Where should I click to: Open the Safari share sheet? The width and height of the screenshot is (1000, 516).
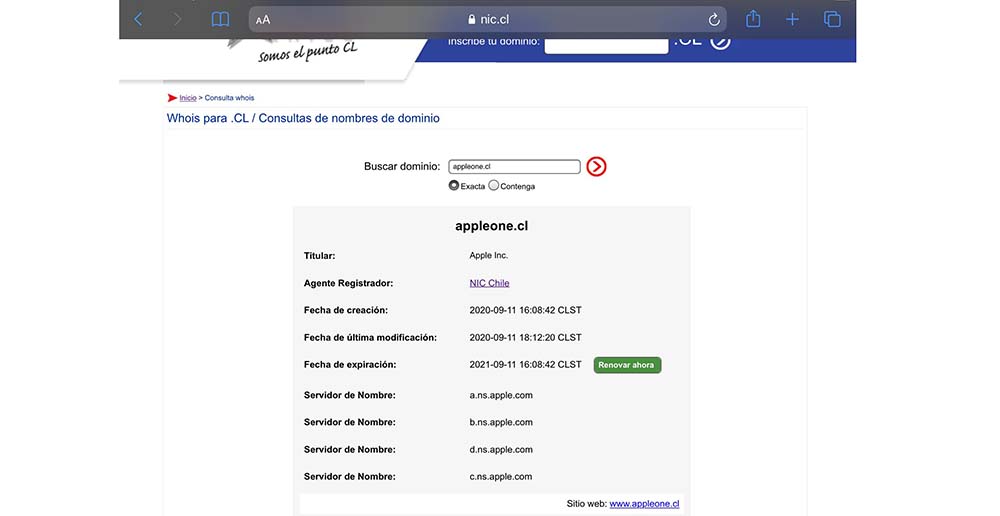click(x=753, y=19)
